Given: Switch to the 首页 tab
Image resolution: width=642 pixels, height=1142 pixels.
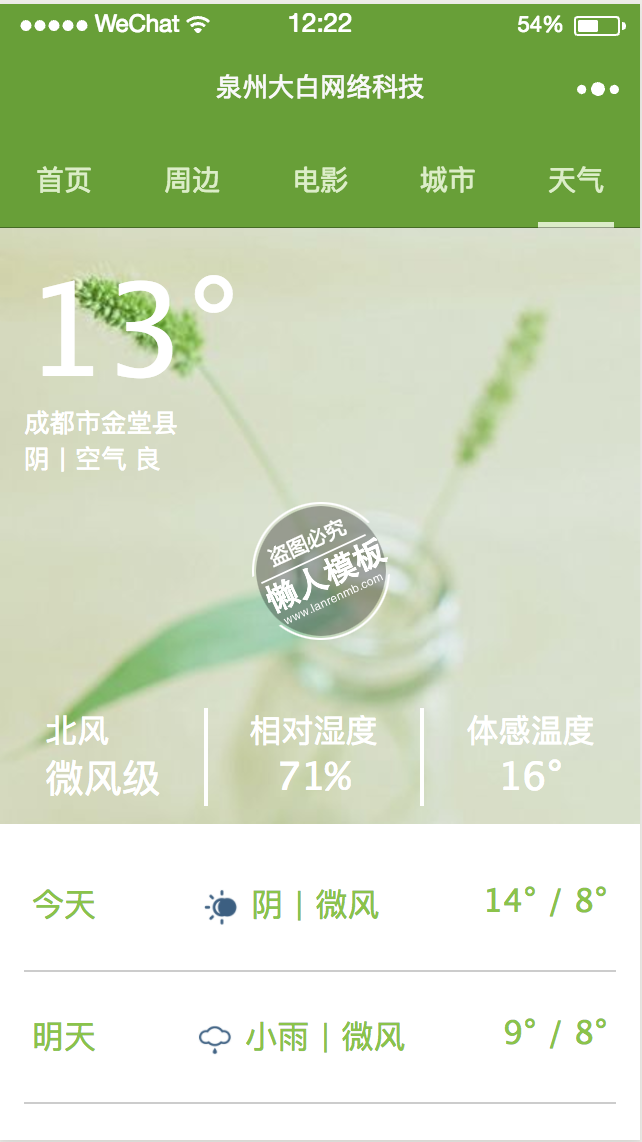Looking at the screenshot, I should 64,181.
